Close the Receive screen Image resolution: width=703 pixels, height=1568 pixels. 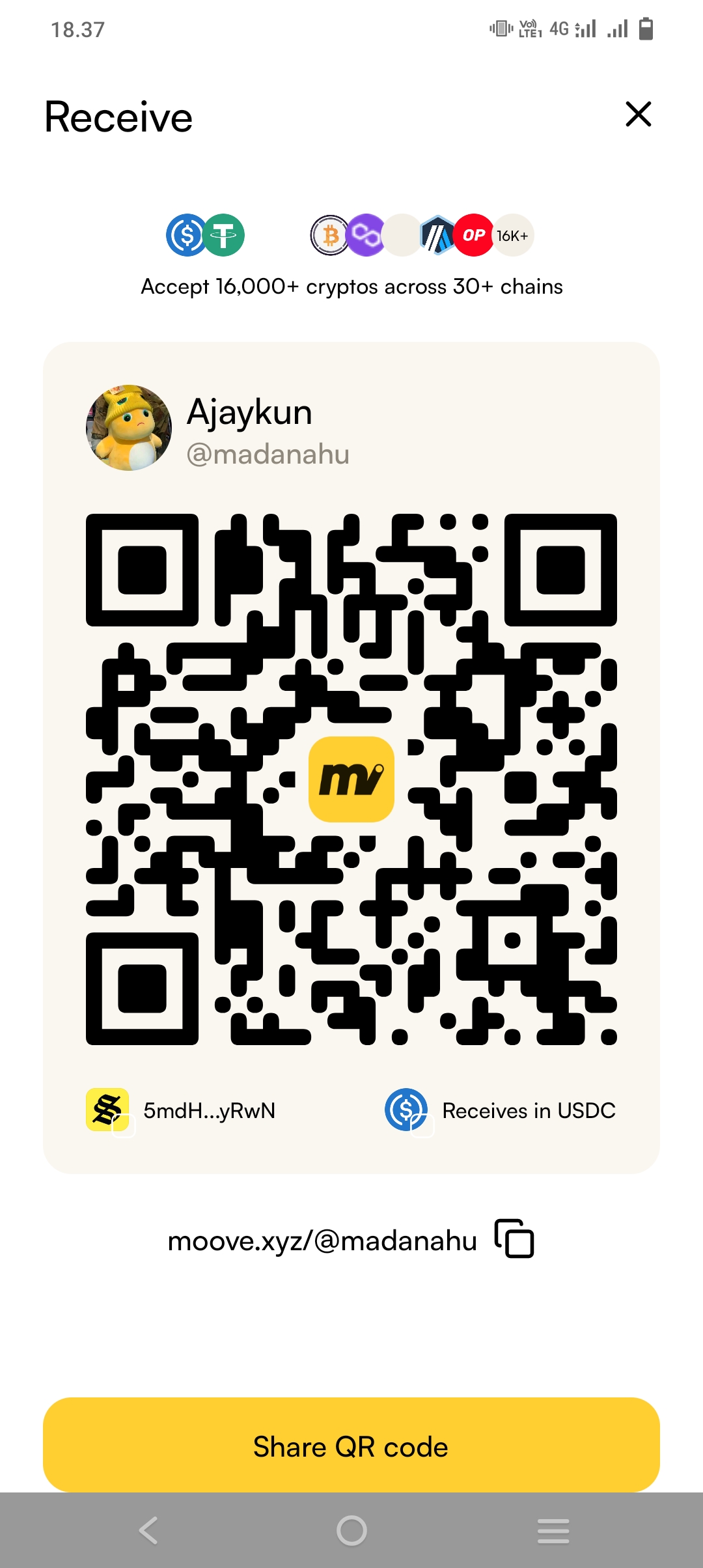coord(638,114)
